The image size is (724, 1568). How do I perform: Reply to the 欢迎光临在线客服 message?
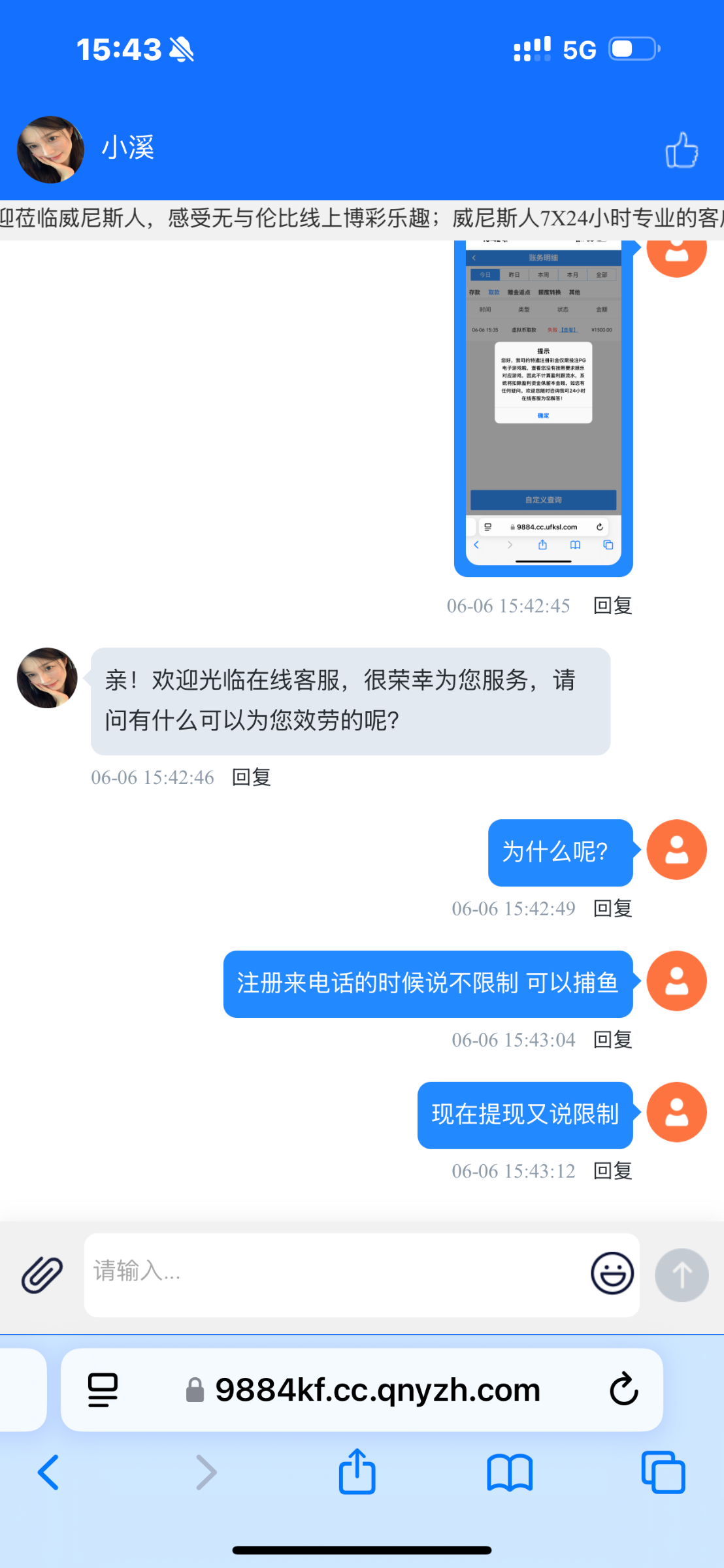252,777
